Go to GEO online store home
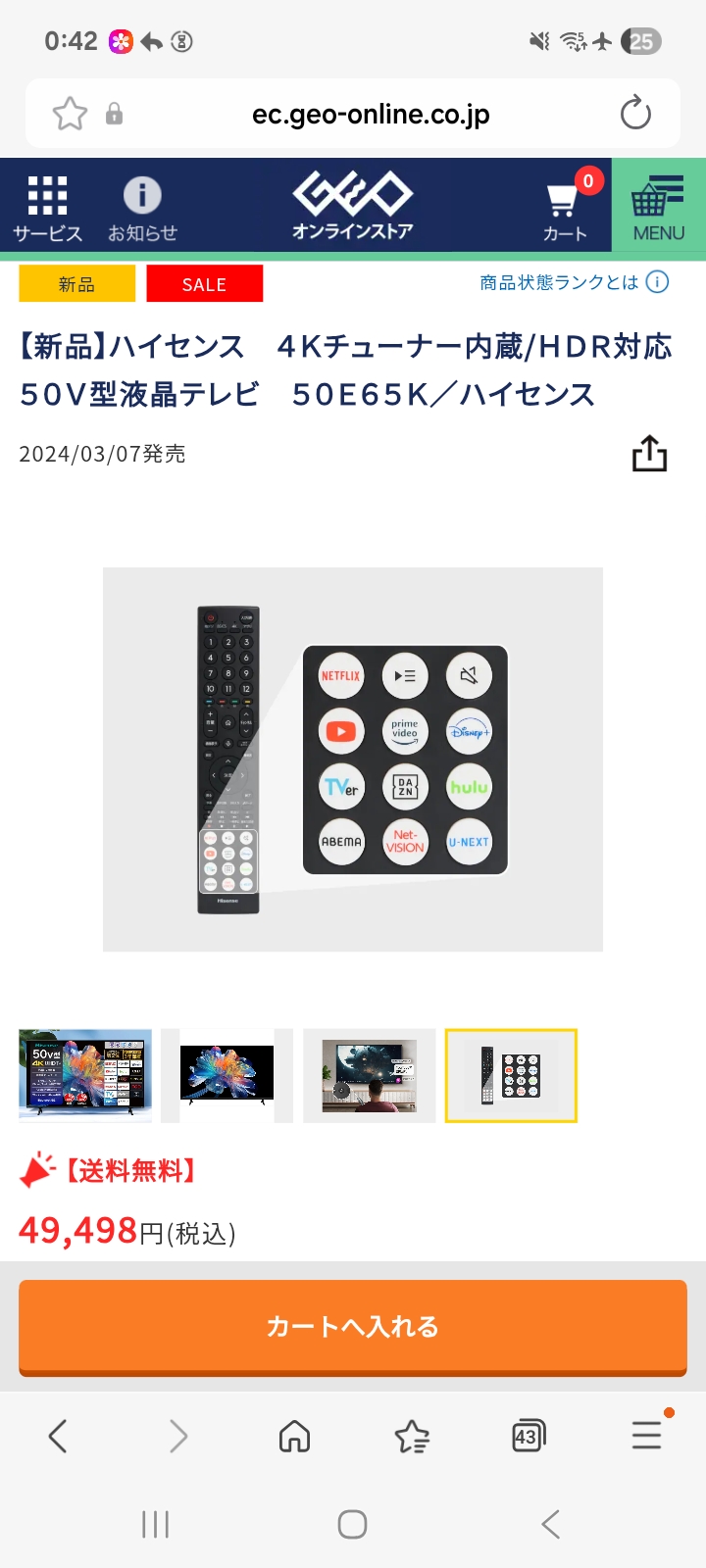The width and height of the screenshot is (706, 1568). (x=353, y=206)
